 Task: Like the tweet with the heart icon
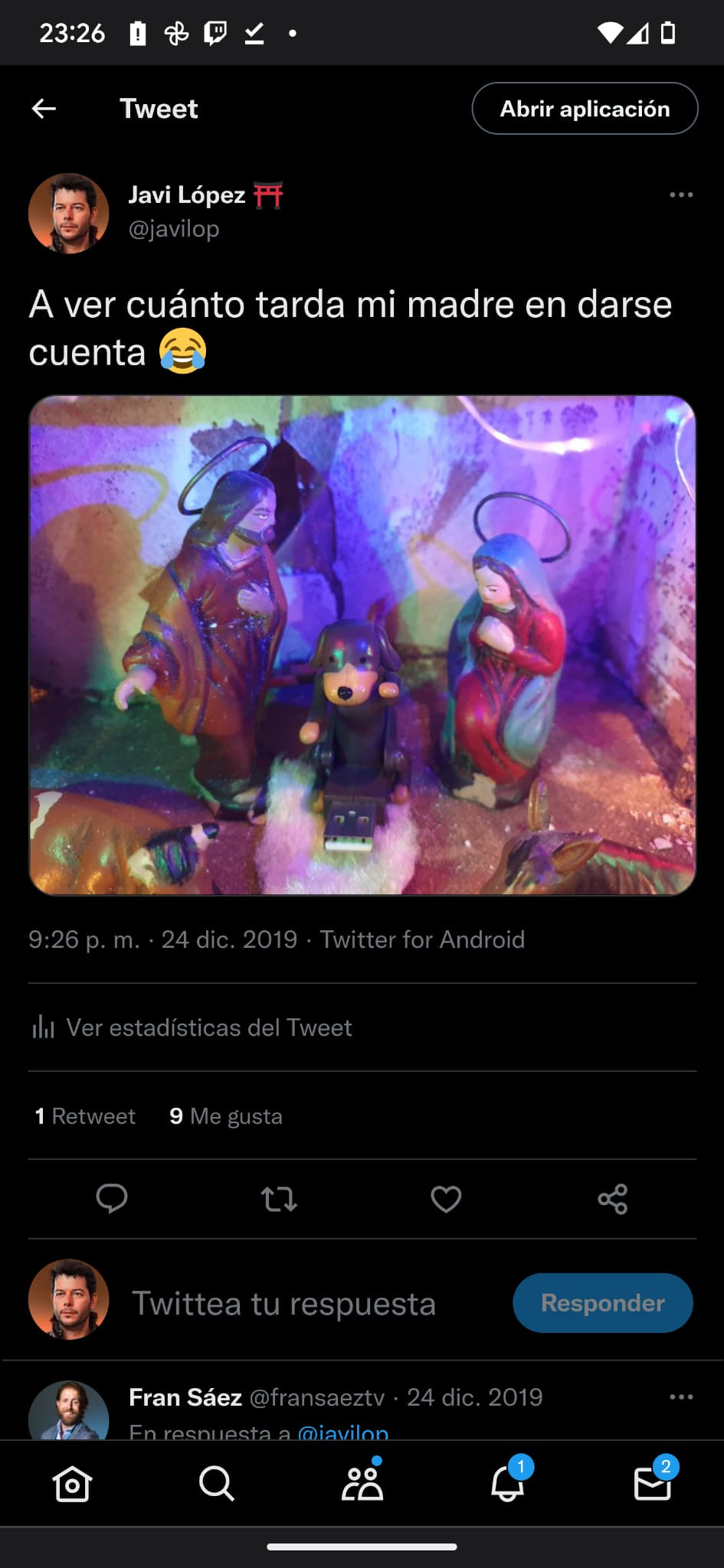point(446,1199)
